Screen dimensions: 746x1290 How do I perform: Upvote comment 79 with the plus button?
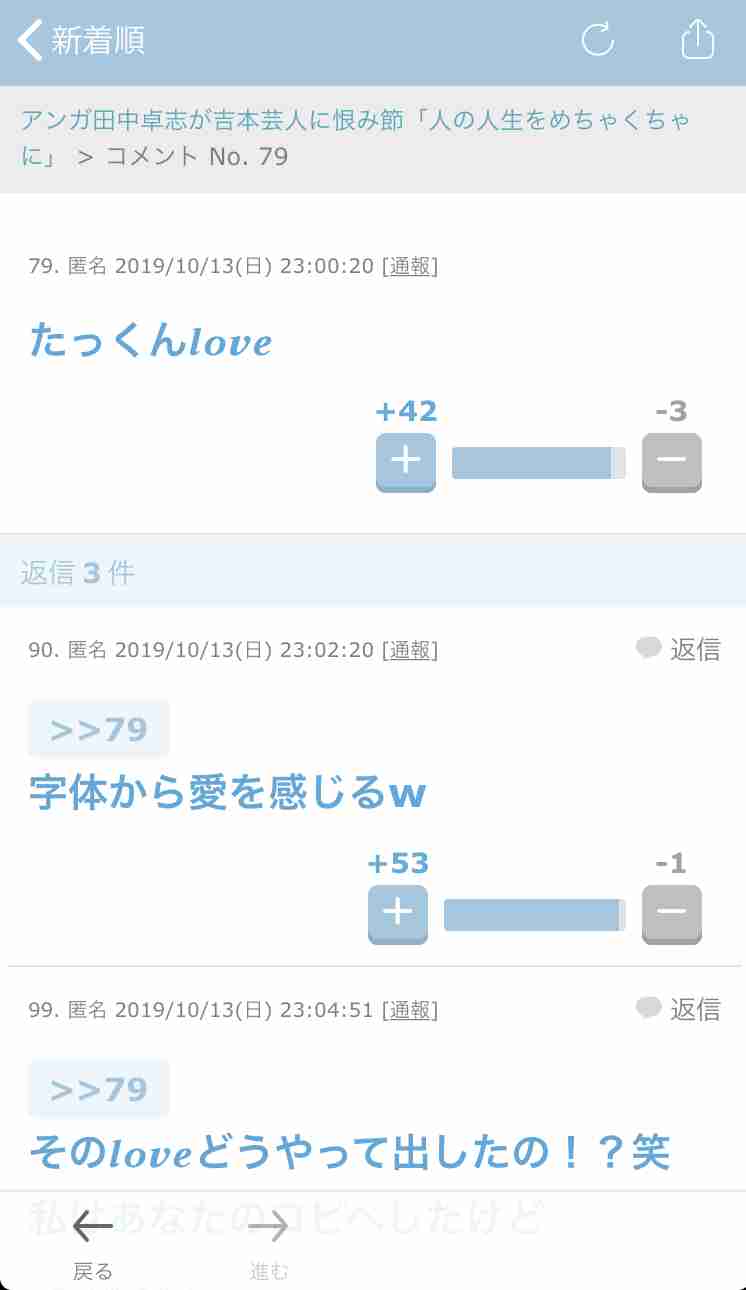pos(405,461)
